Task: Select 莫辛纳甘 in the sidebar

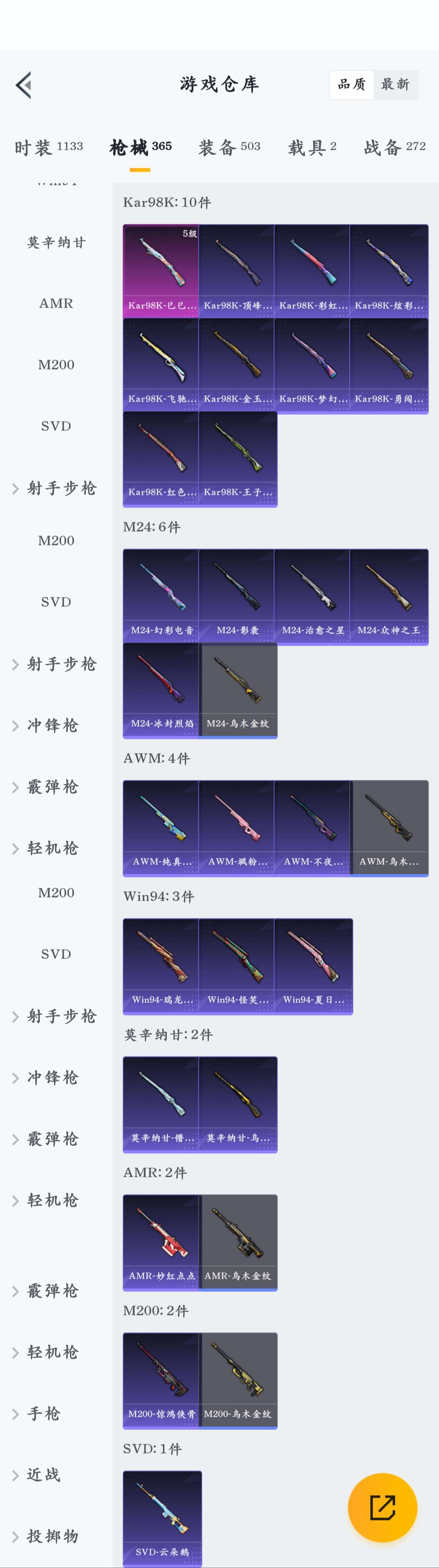Action: coord(56,243)
